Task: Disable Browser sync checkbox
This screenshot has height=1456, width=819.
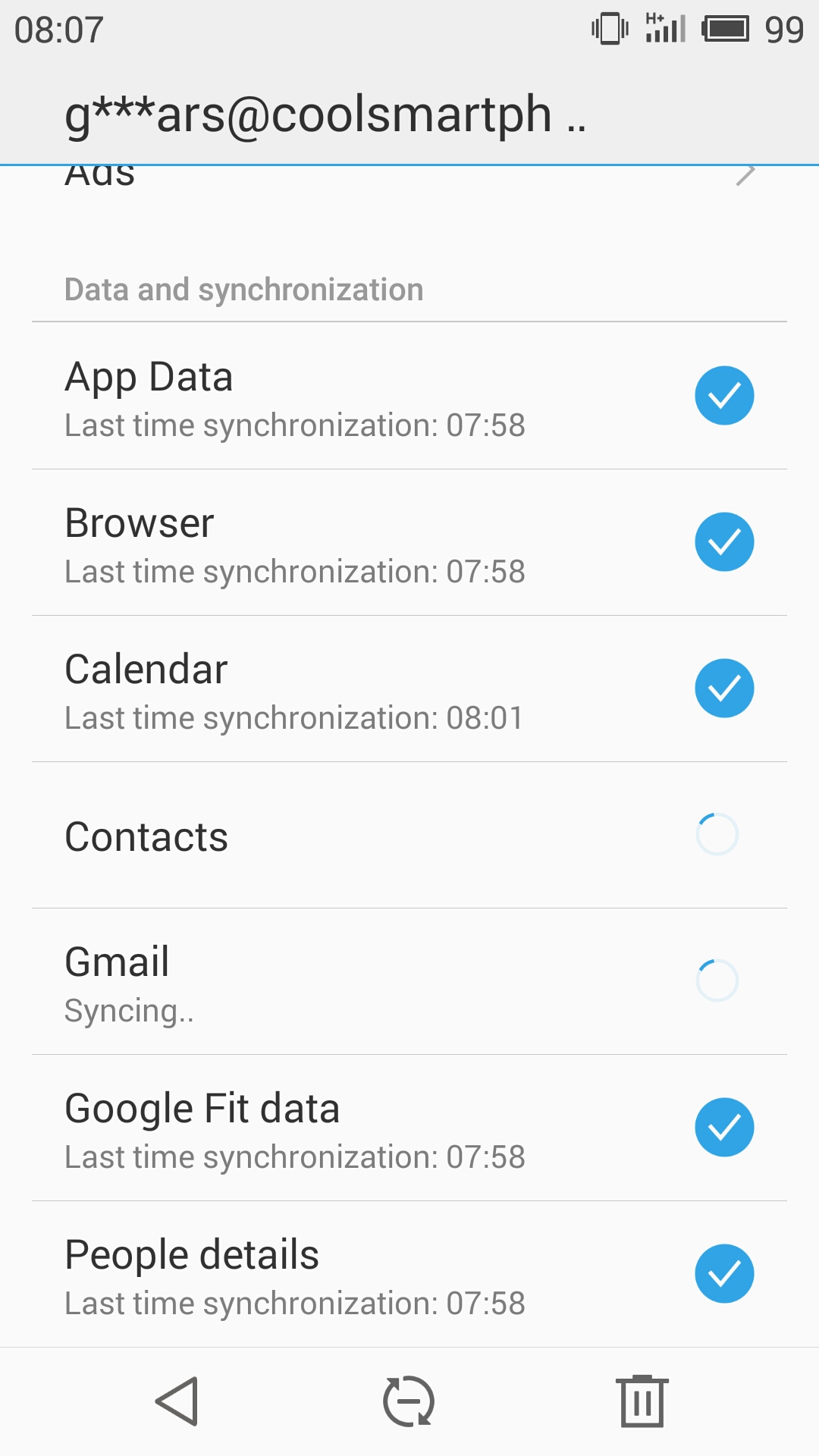Action: click(724, 542)
